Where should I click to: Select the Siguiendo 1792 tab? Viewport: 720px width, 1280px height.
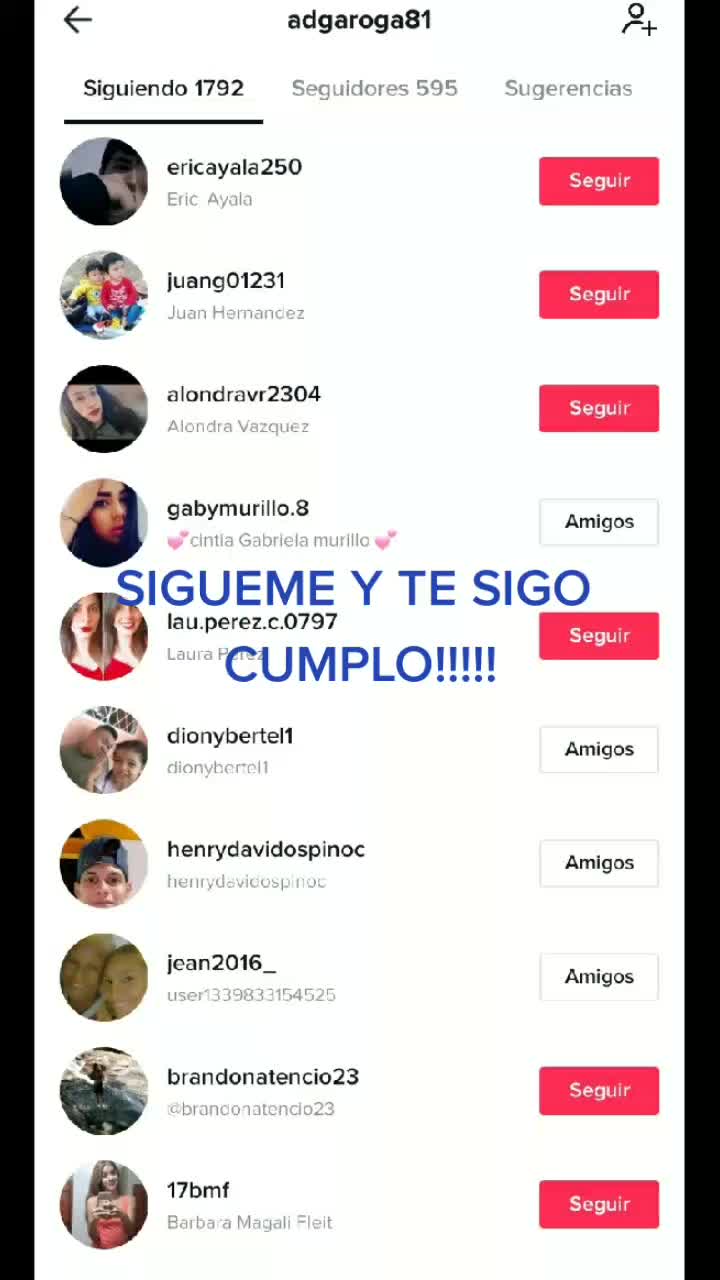[x=163, y=88]
